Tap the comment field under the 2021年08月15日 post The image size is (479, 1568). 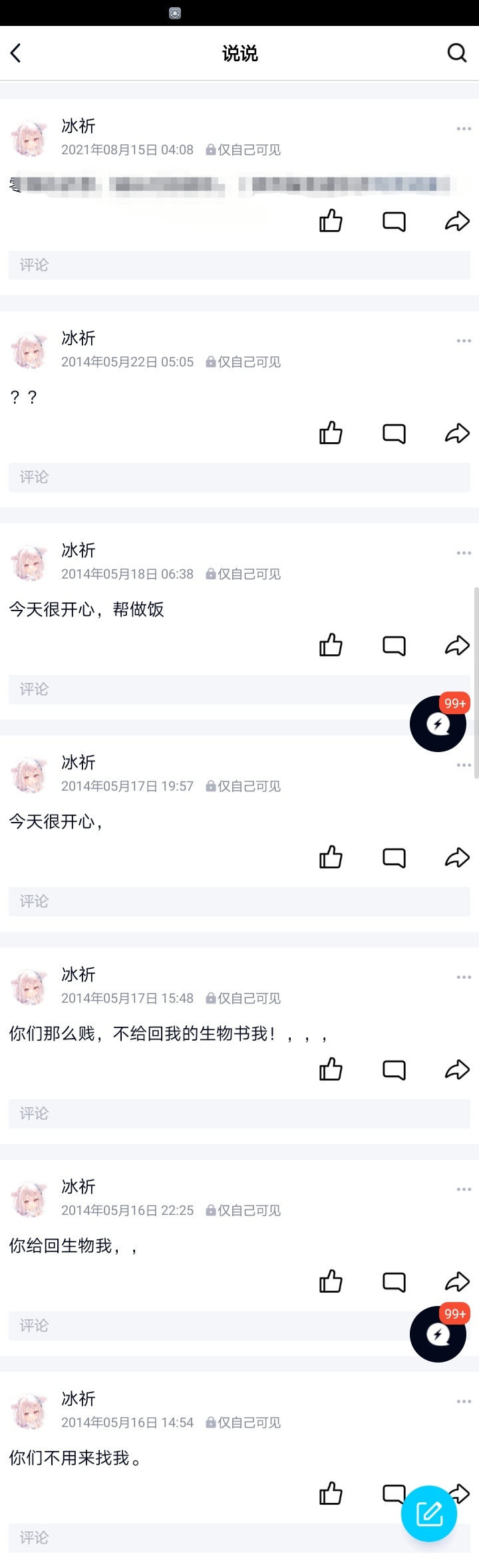tap(239, 265)
